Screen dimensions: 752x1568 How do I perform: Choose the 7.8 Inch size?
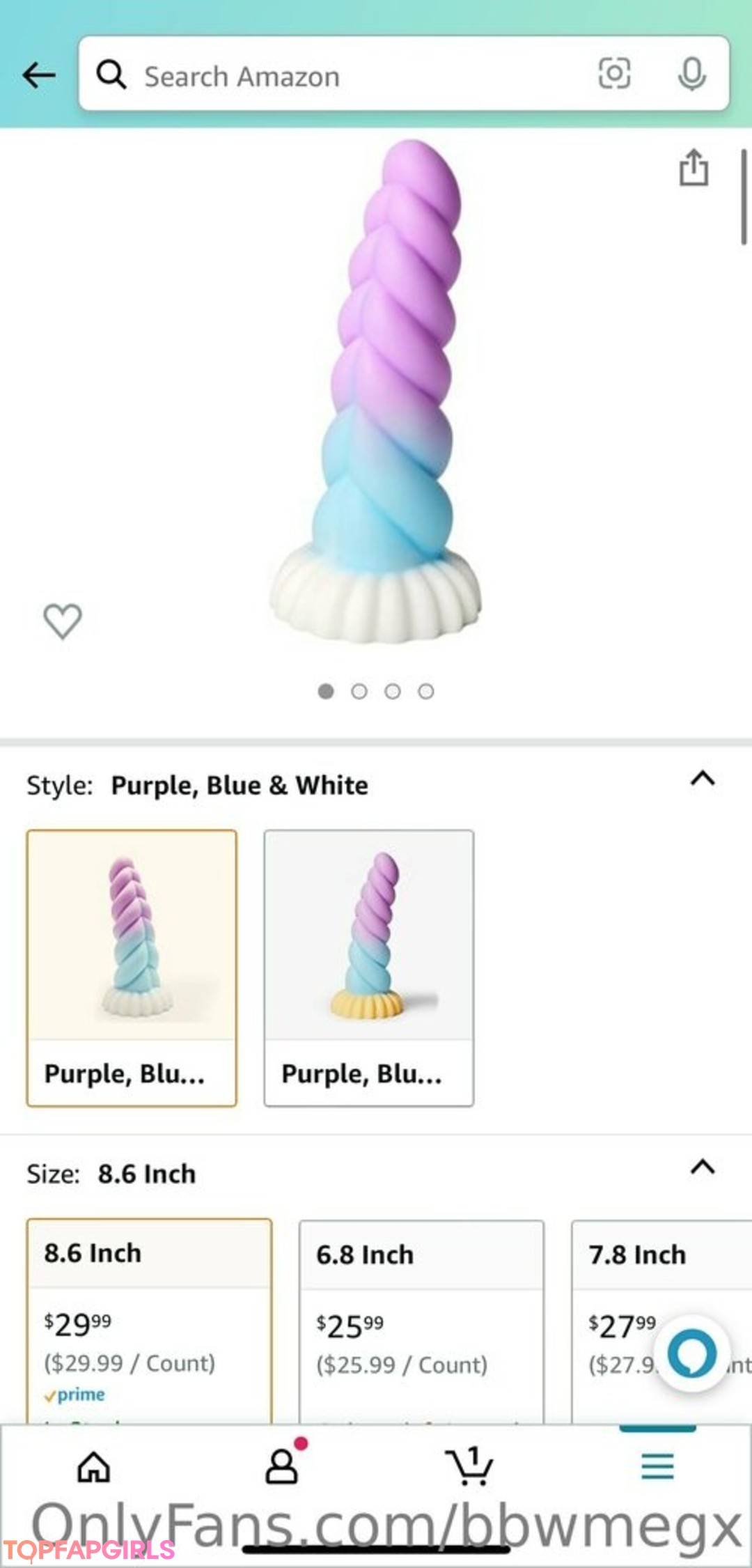click(637, 1255)
